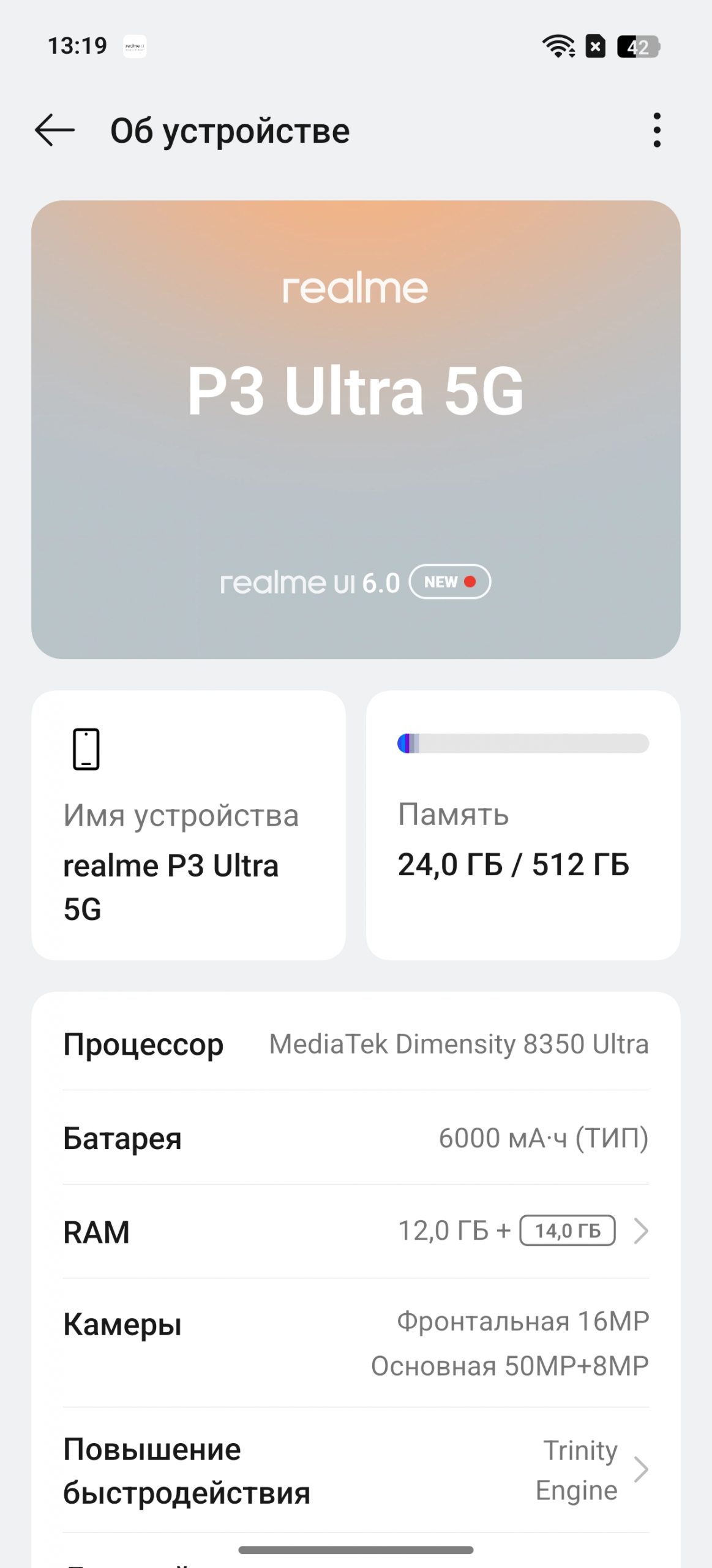Image resolution: width=712 pixels, height=1568 pixels.
Task: Open the realme UI 6.0 version banner
Action: coord(356,429)
